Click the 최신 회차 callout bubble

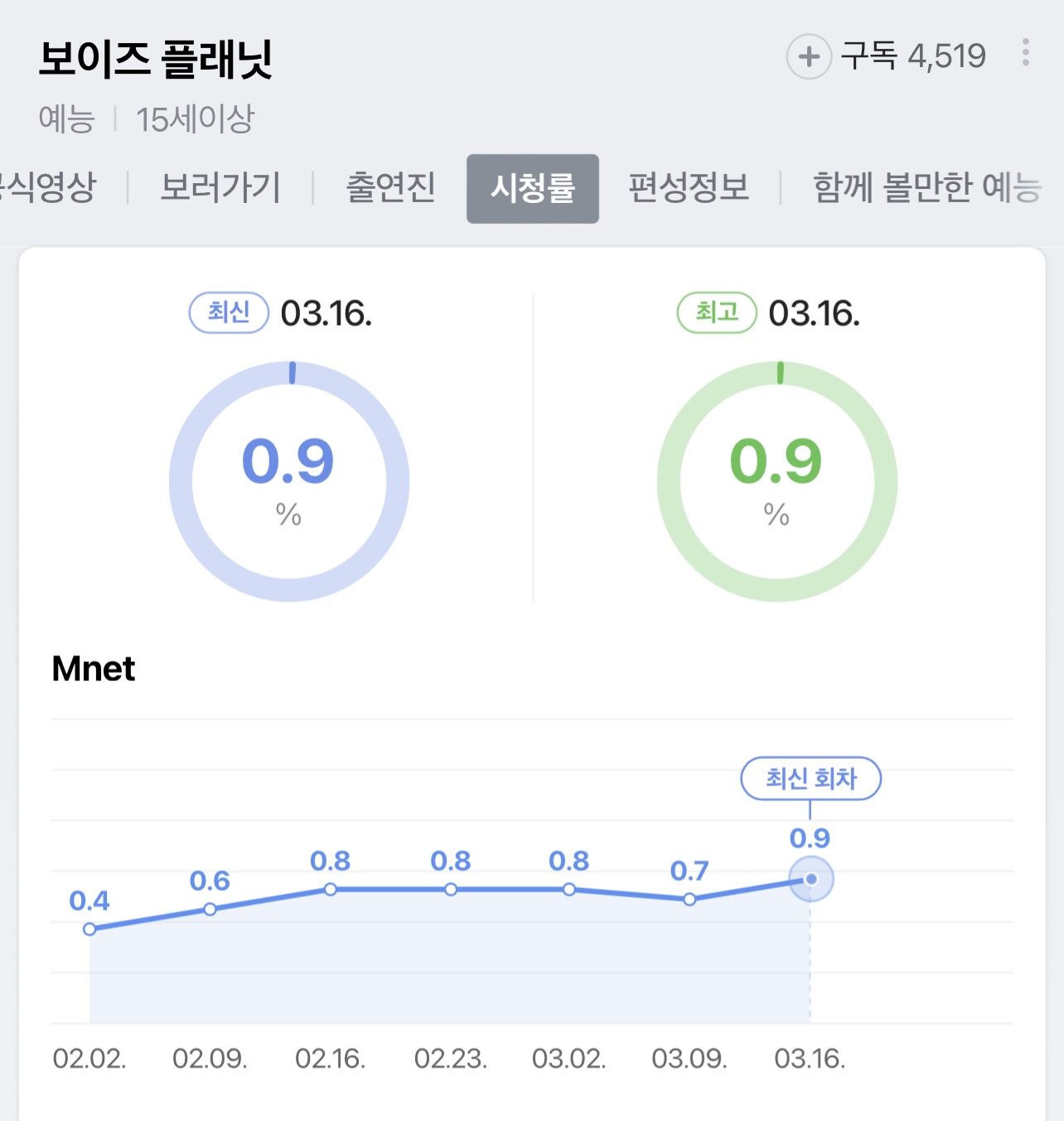(810, 779)
